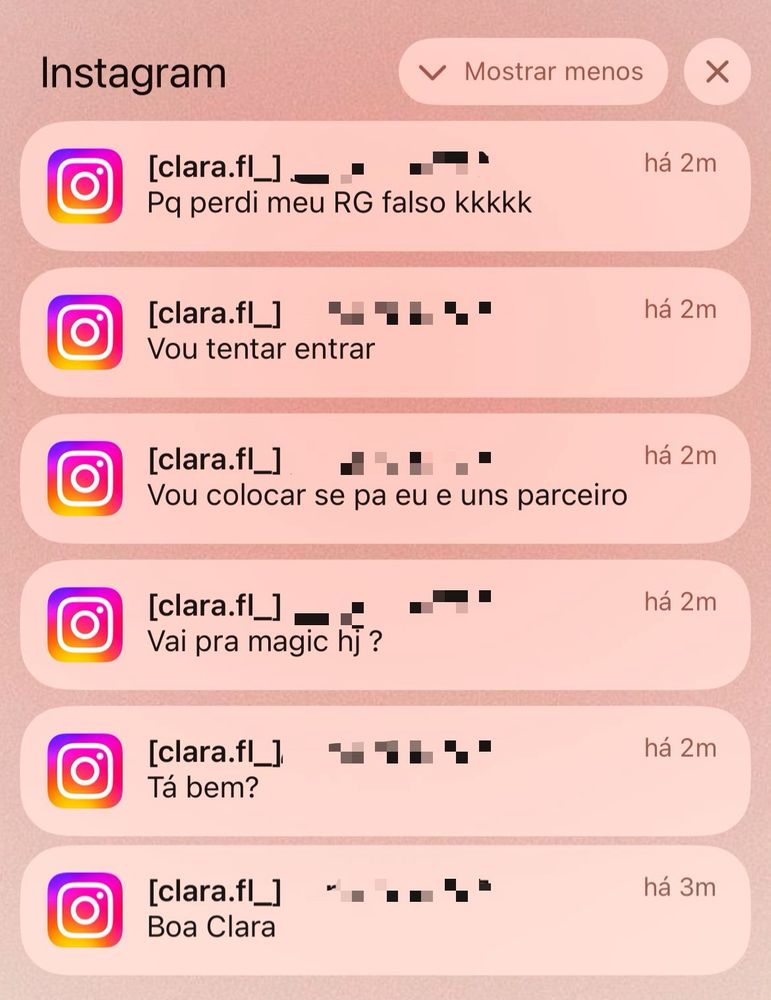The height and width of the screenshot is (1000, 771).
Task: Clear Instagram notifications with the X button
Action: pyautogui.click(x=717, y=71)
